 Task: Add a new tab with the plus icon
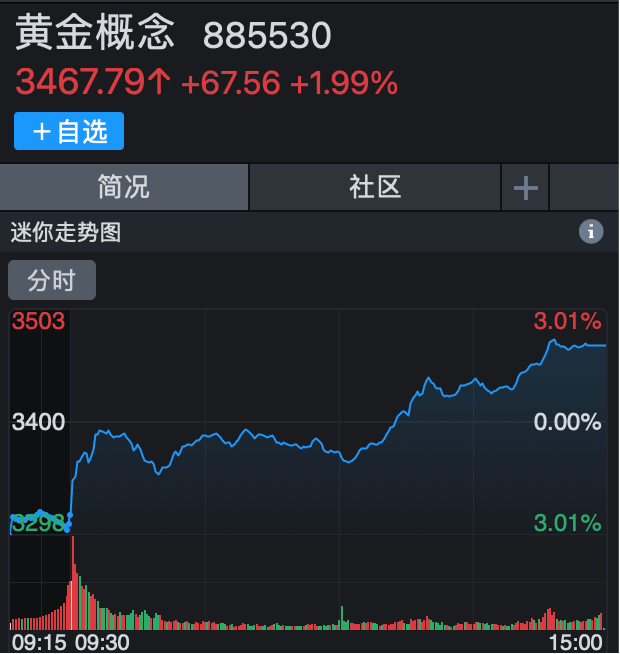[525, 188]
